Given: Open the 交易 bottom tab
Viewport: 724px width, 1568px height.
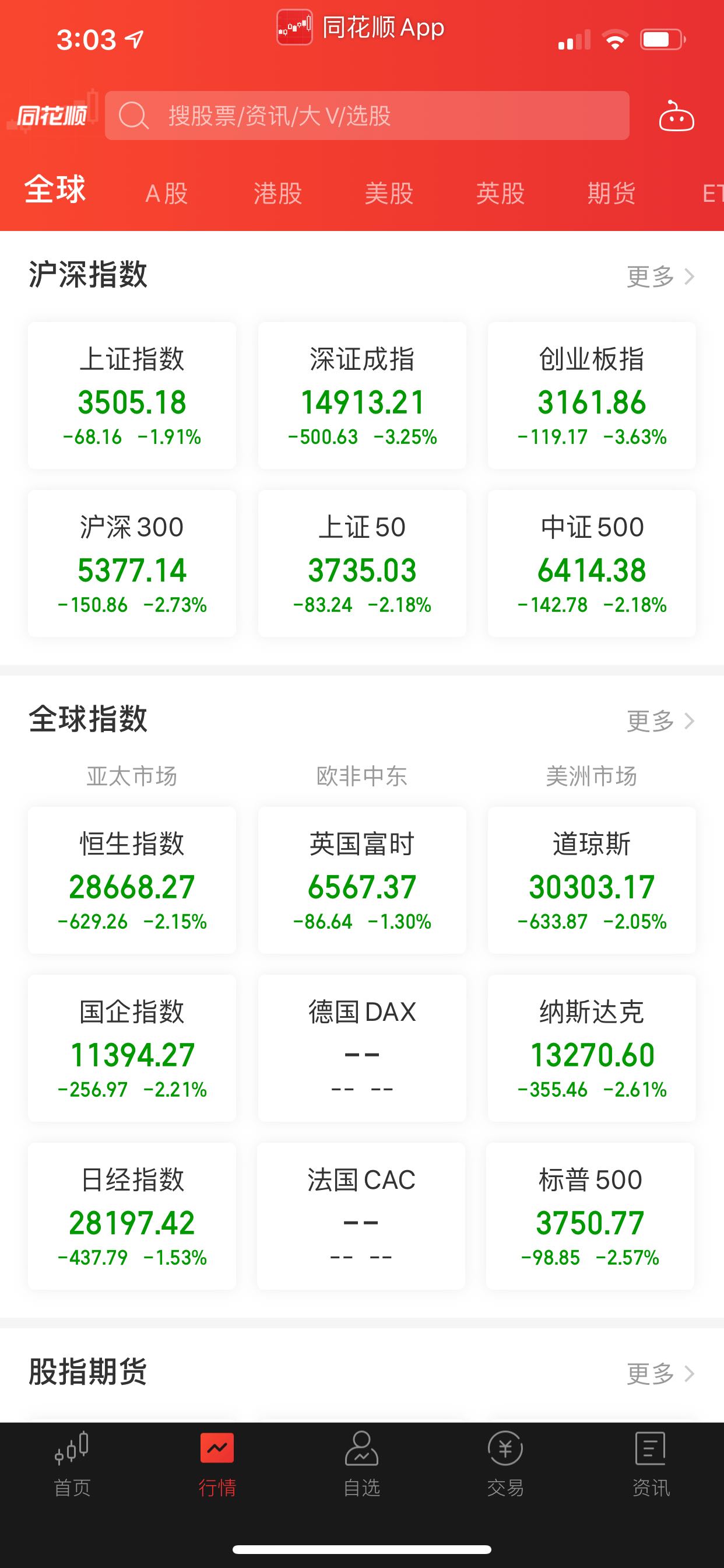Looking at the screenshot, I should (505, 1465).
